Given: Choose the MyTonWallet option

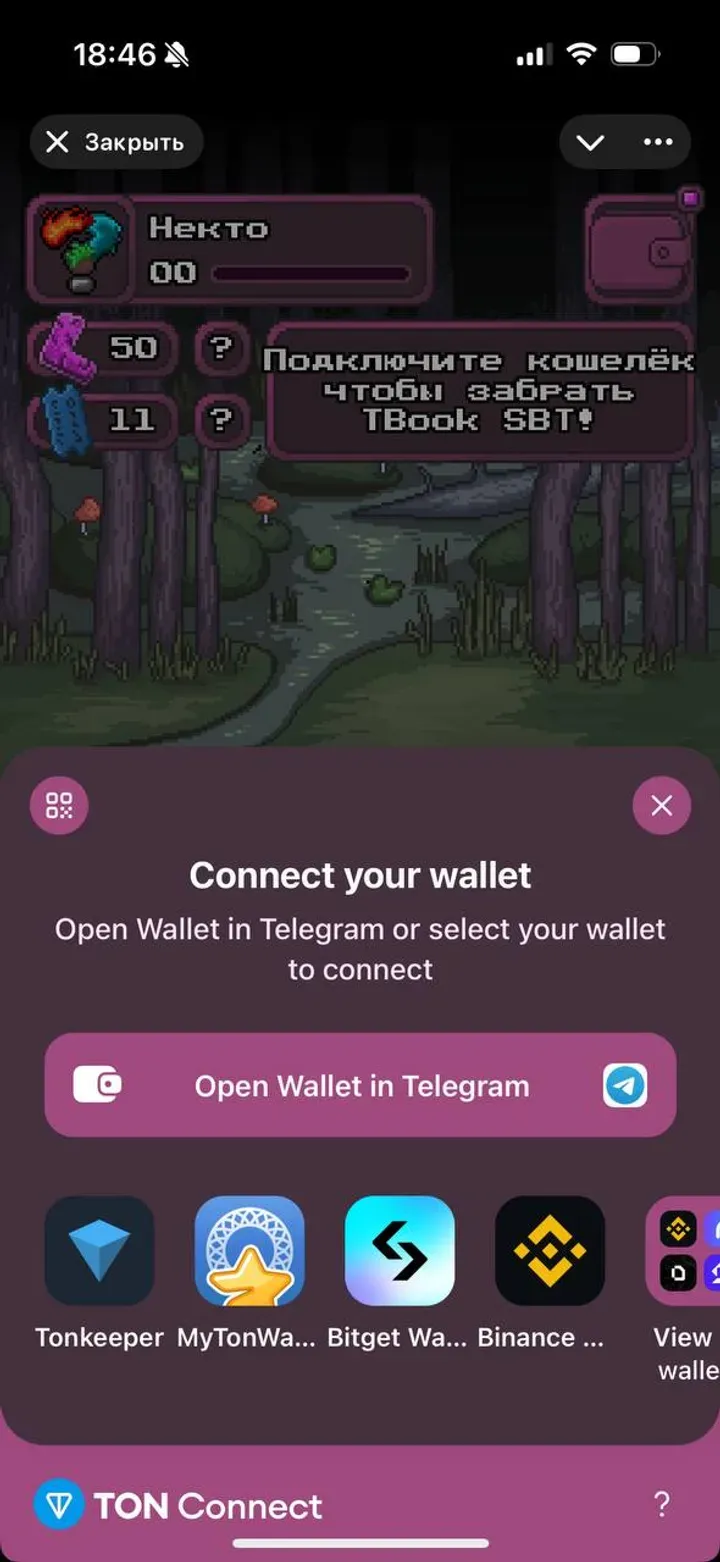Looking at the screenshot, I should (249, 1252).
